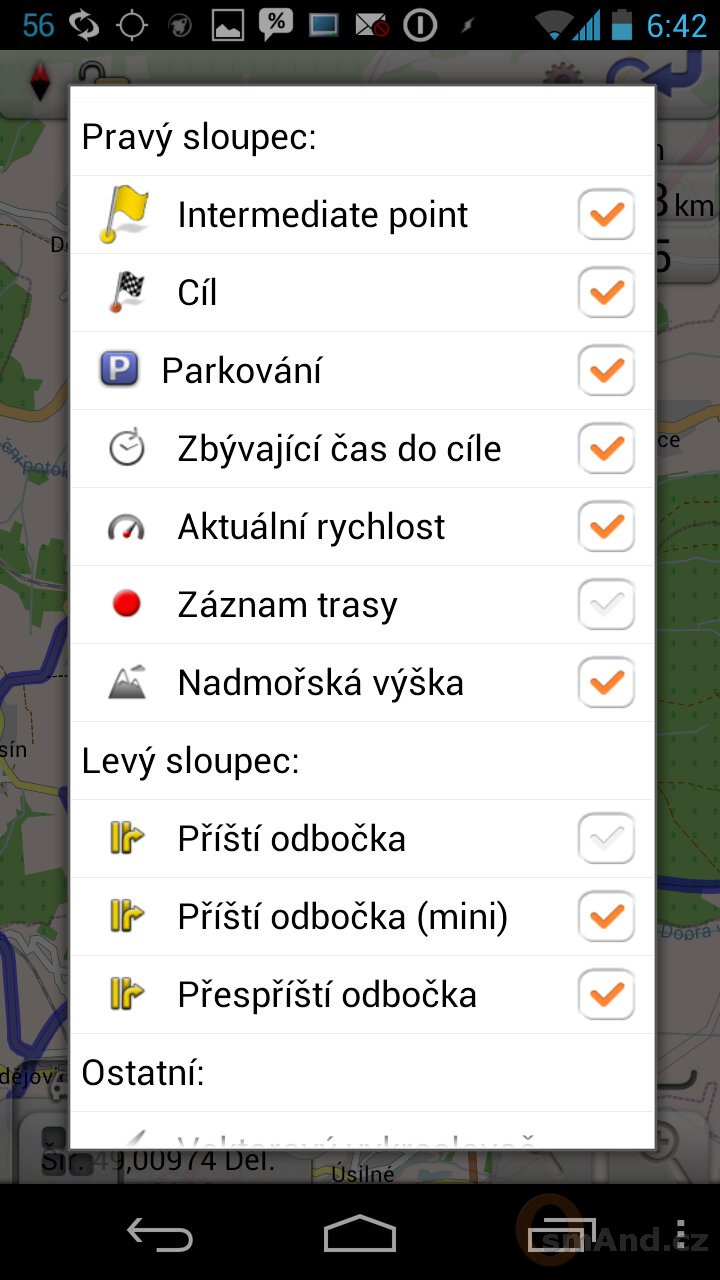720x1280 pixels.
Task: Go to the home screen
Action: pos(360,1234)
